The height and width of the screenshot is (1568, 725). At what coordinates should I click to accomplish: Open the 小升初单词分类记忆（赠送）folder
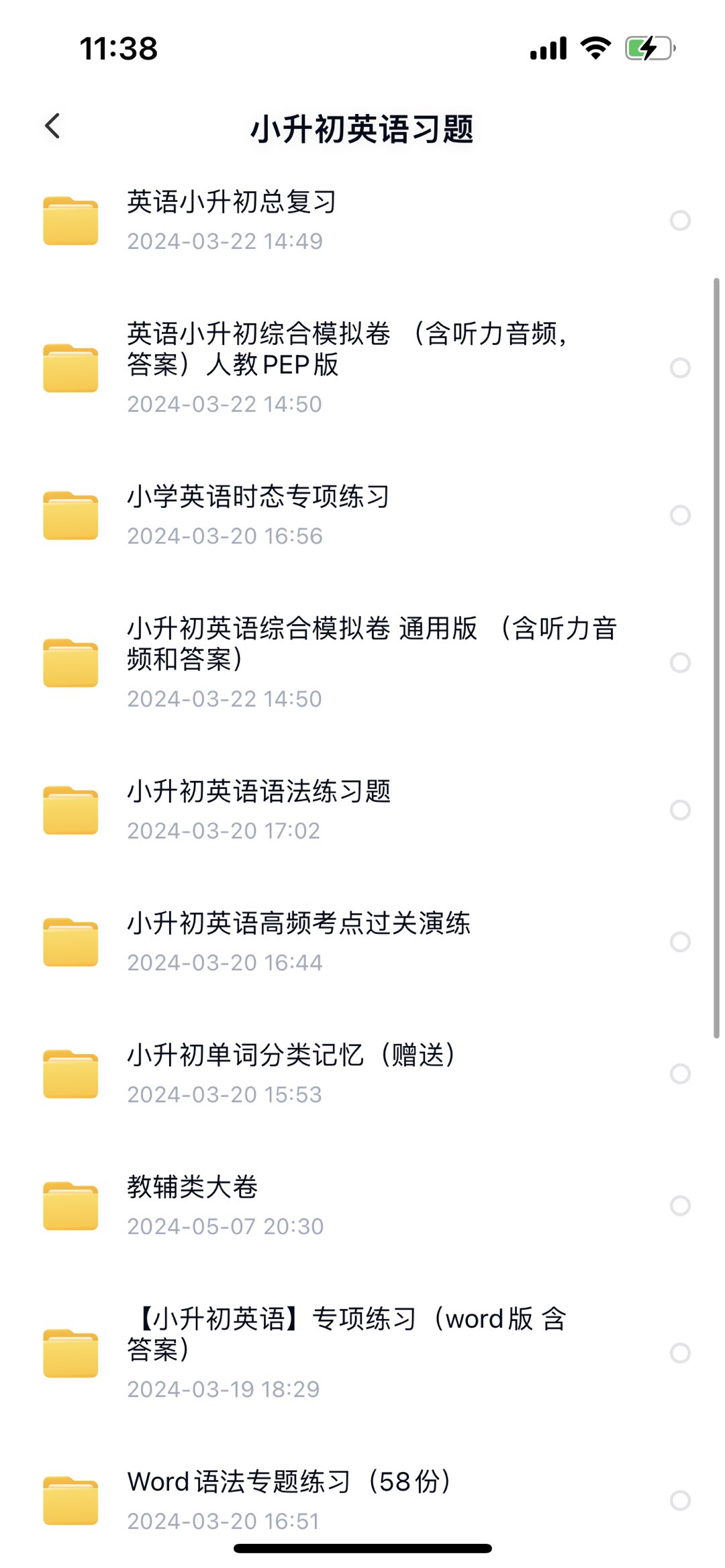coord(362,1074)
